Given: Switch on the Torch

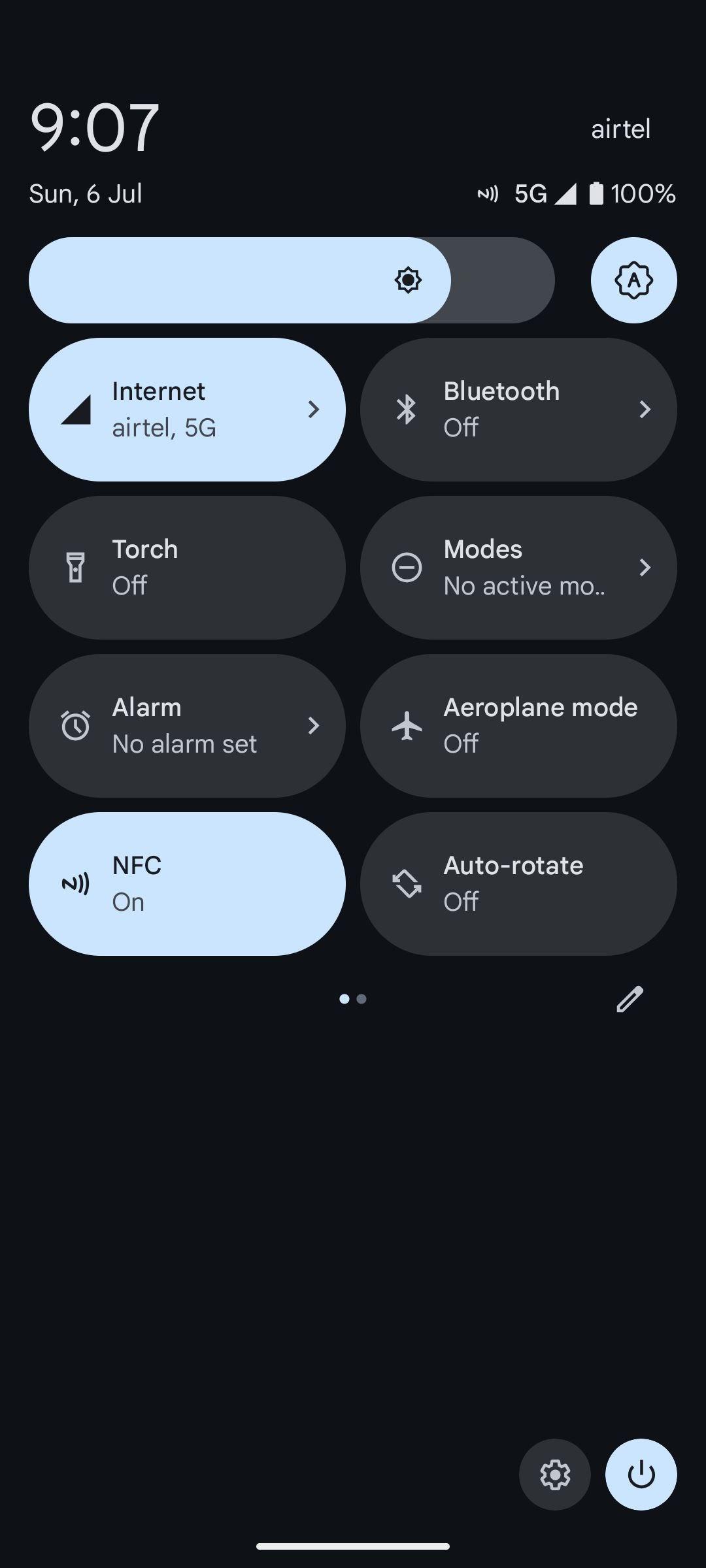Looking at the screenshot, I should click(187, 568).
